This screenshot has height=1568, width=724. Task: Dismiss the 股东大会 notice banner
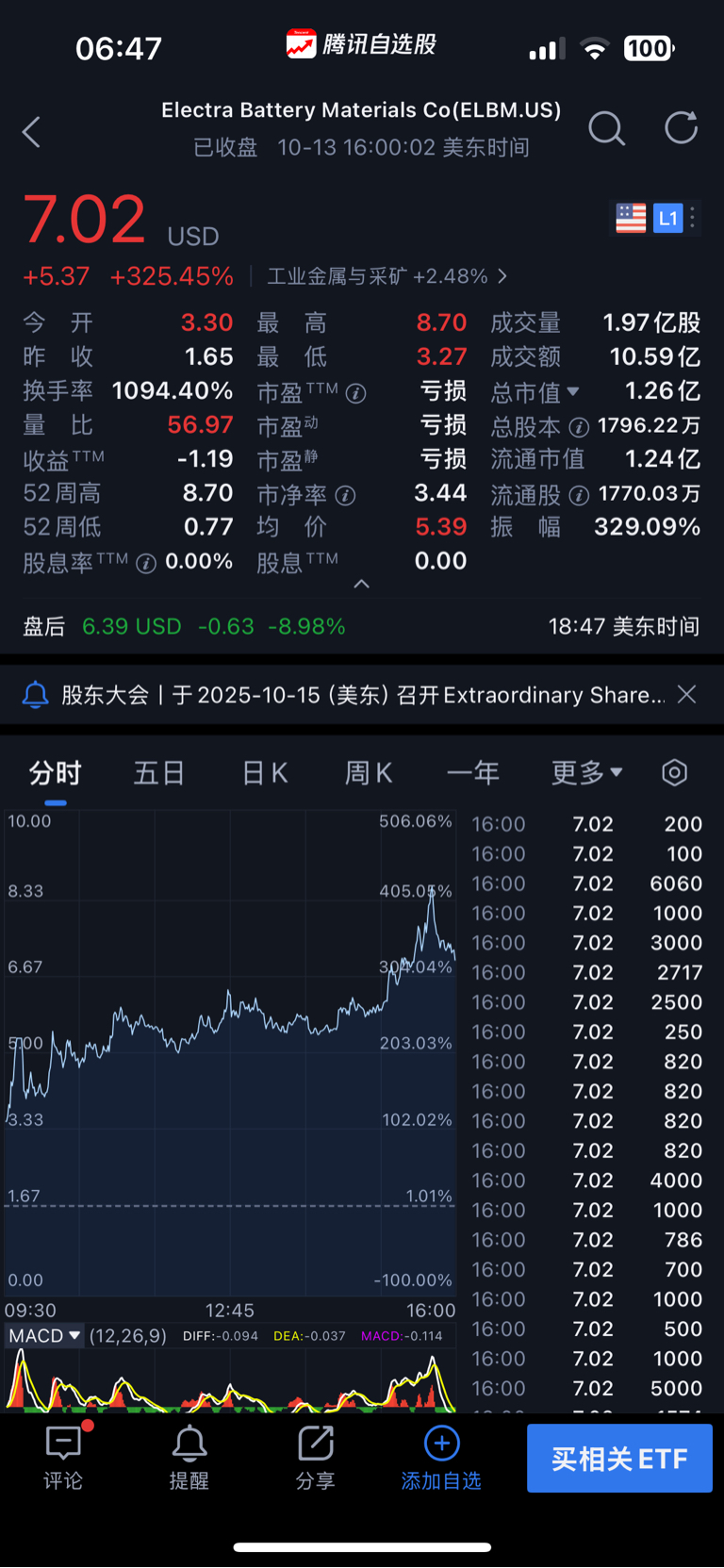687,695
